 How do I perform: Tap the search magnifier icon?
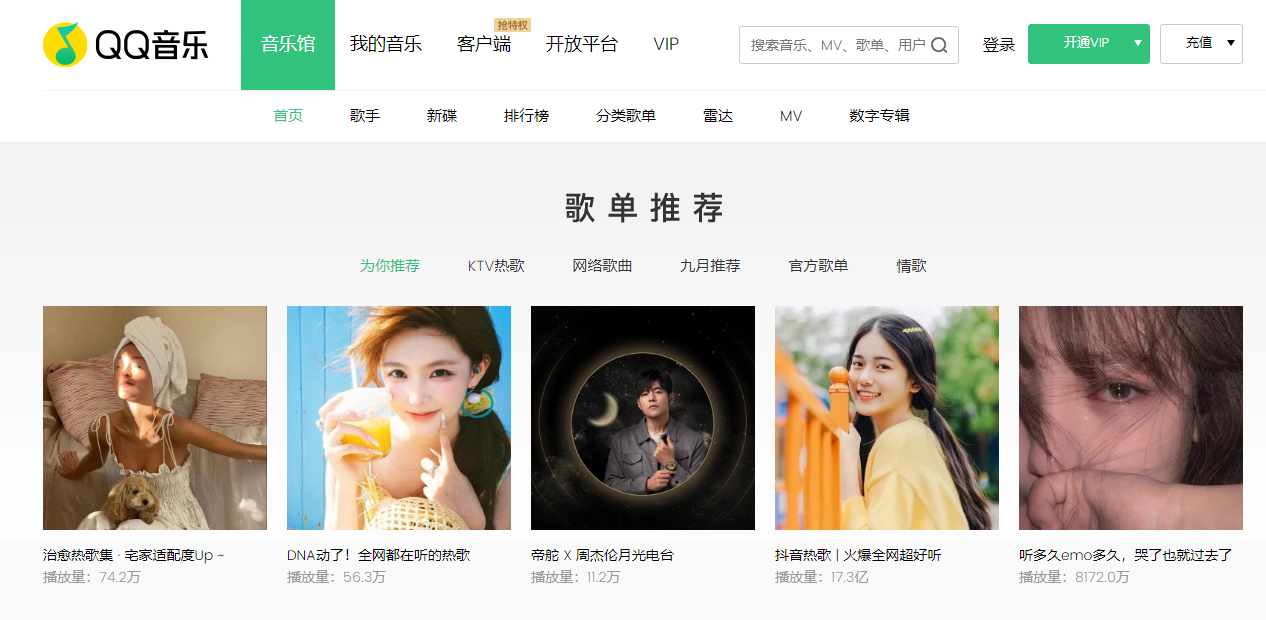pyautogui.click(x=939, y=45)
